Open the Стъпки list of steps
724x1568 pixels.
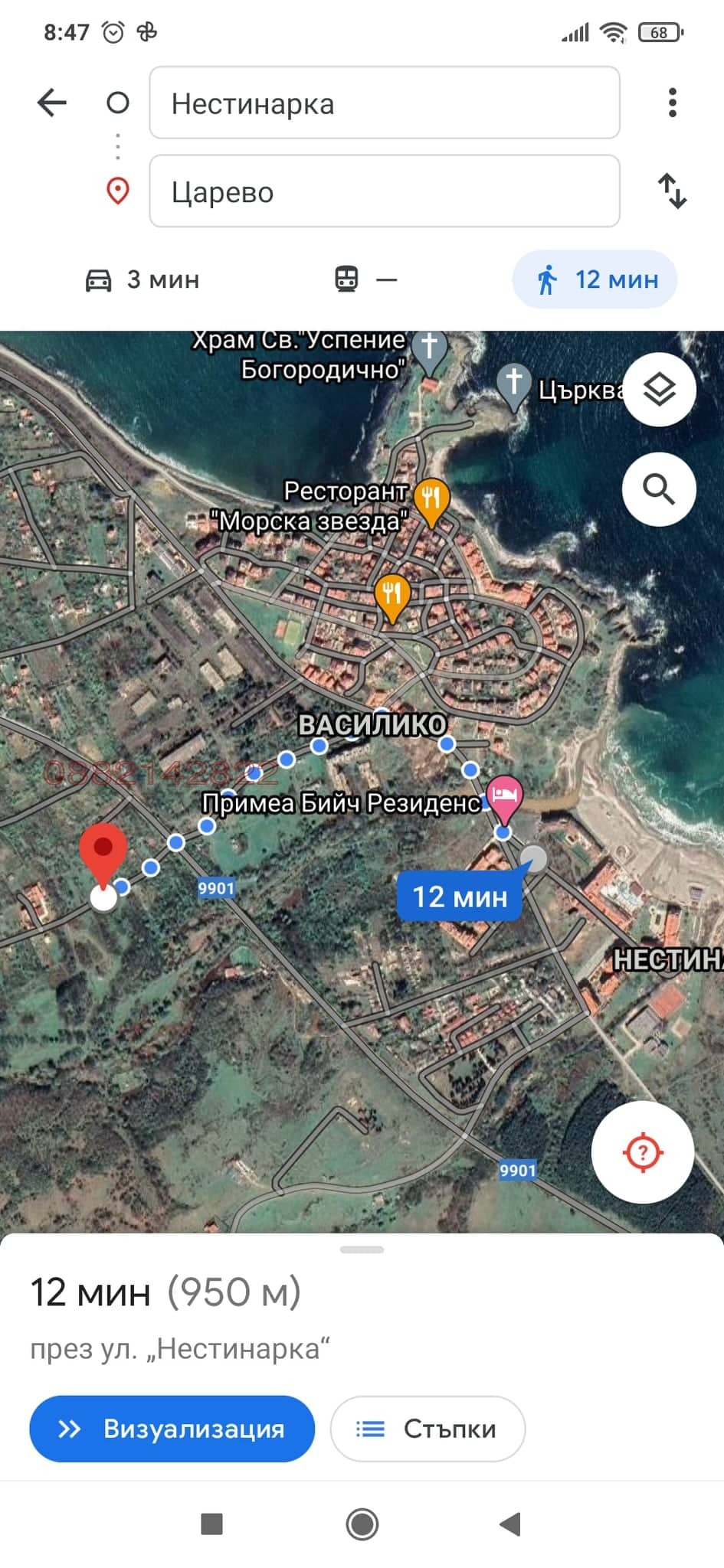428,1429
